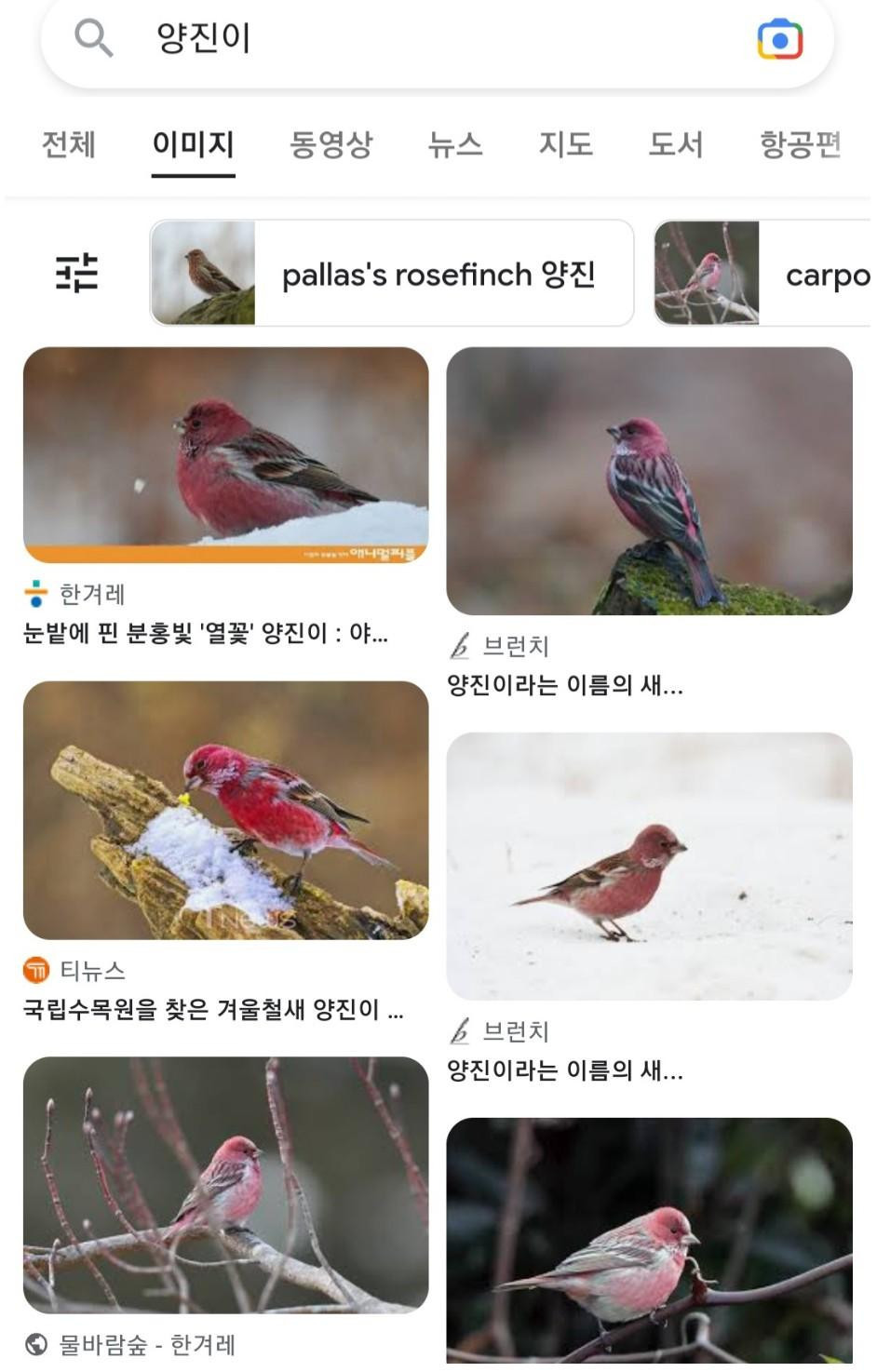Image resolution: width=877 pixels, height=1372 pixels.
Task: Open 브런치 image of bird on mossy rock
Action: click(649, 481)
